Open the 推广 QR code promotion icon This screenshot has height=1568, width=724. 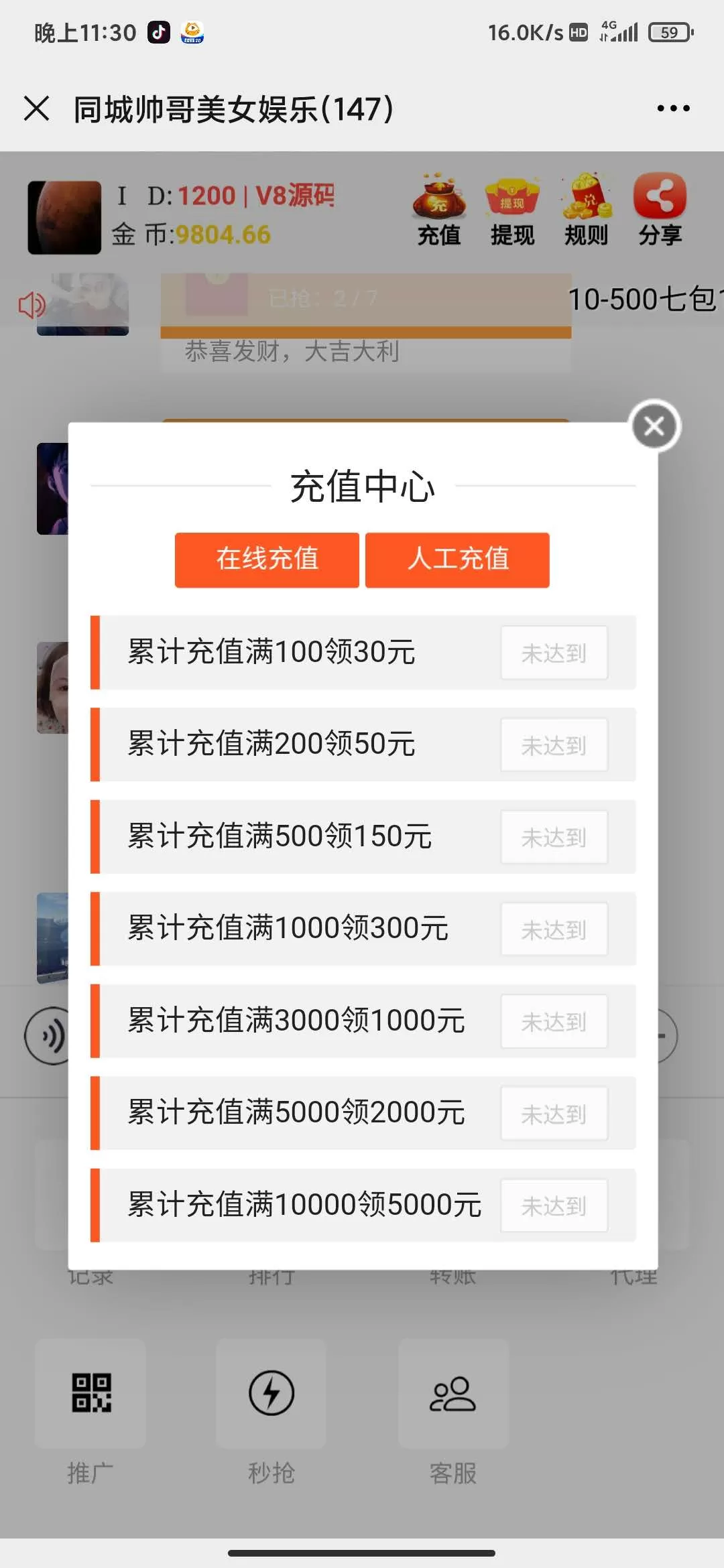[90, 1392]
